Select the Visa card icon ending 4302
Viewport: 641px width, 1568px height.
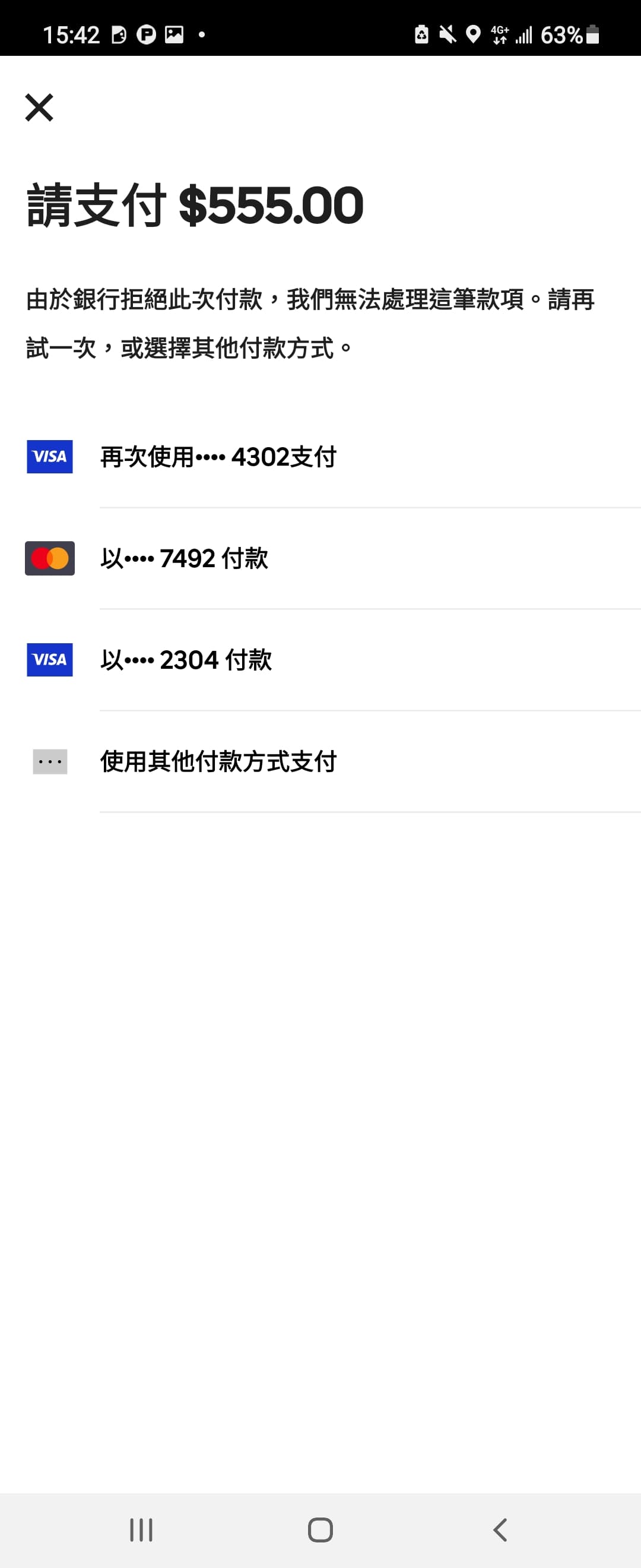(x=49, y=458)
